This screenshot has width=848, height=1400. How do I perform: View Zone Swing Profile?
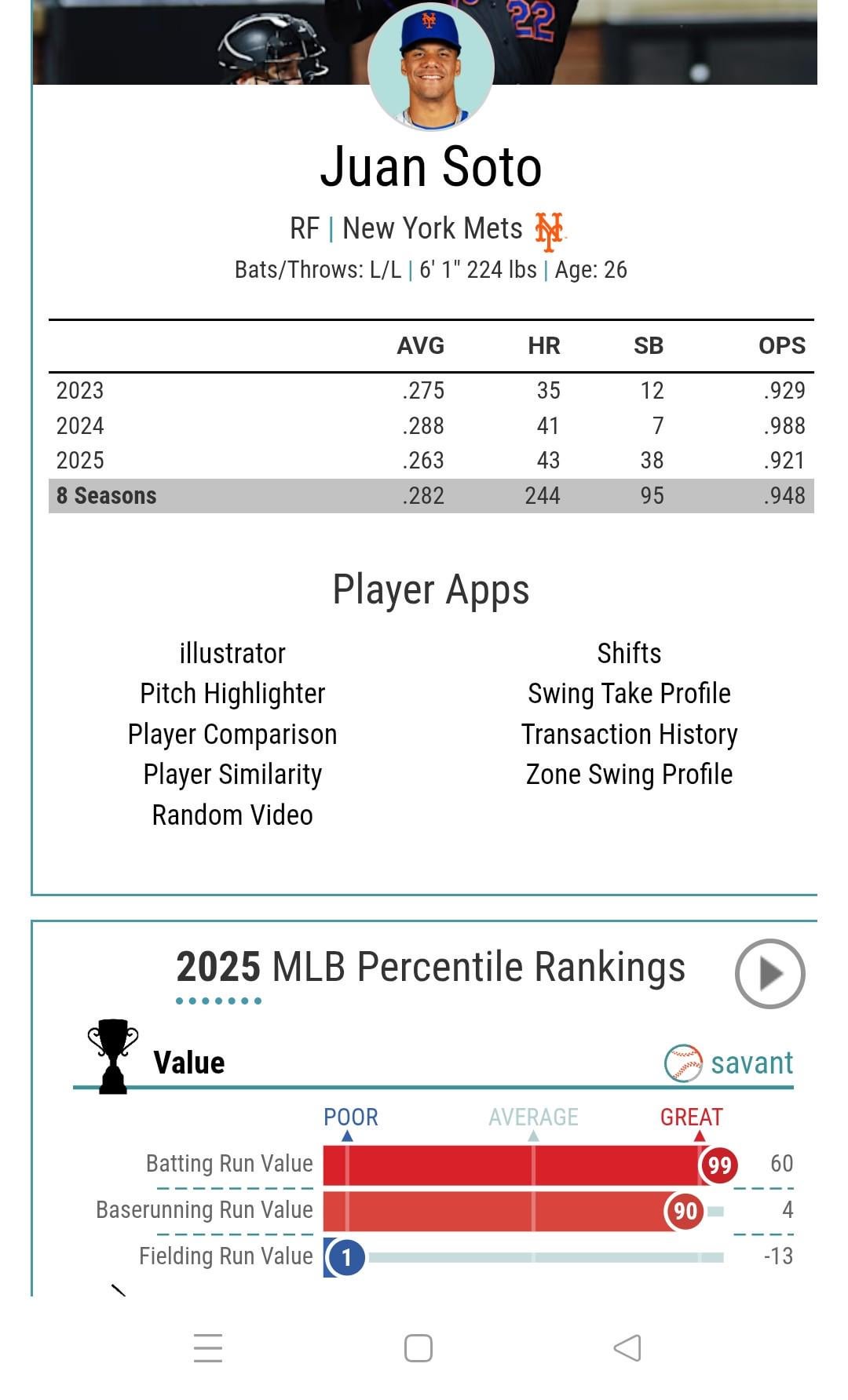629,775
